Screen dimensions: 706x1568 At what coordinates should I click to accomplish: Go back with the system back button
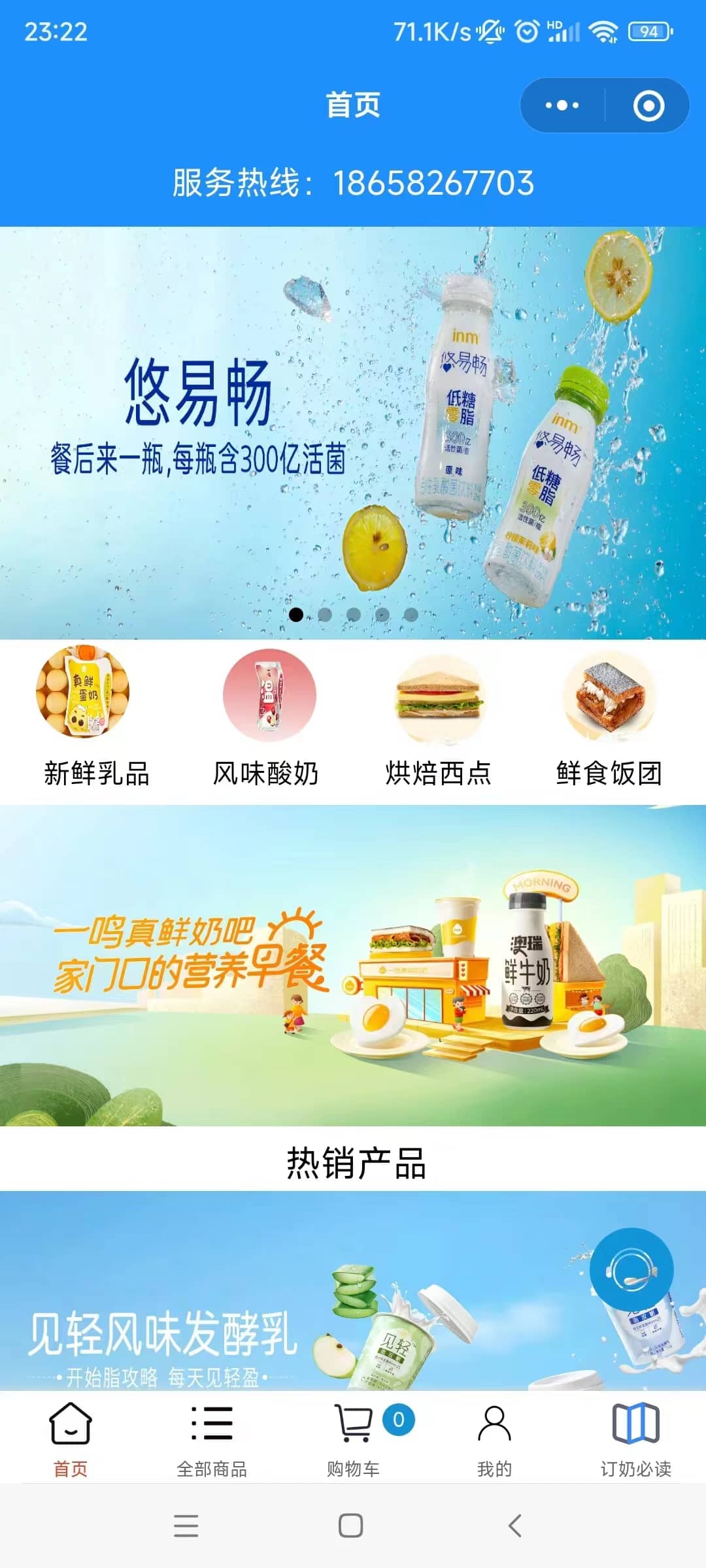(x=515, y=1526)
